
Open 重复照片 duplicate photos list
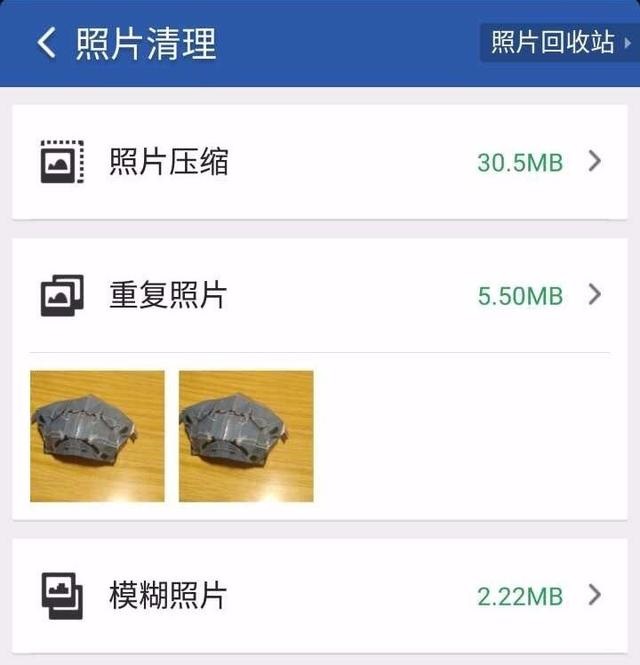(320, 295)
